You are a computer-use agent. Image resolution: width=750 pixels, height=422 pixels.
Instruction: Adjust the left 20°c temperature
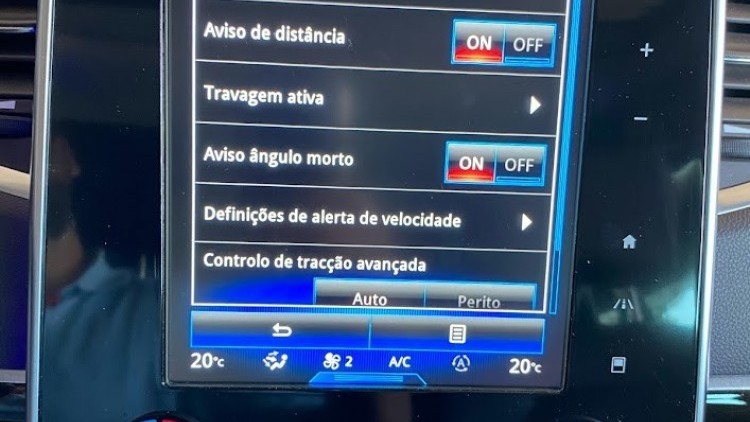click(x=207, y=362)
